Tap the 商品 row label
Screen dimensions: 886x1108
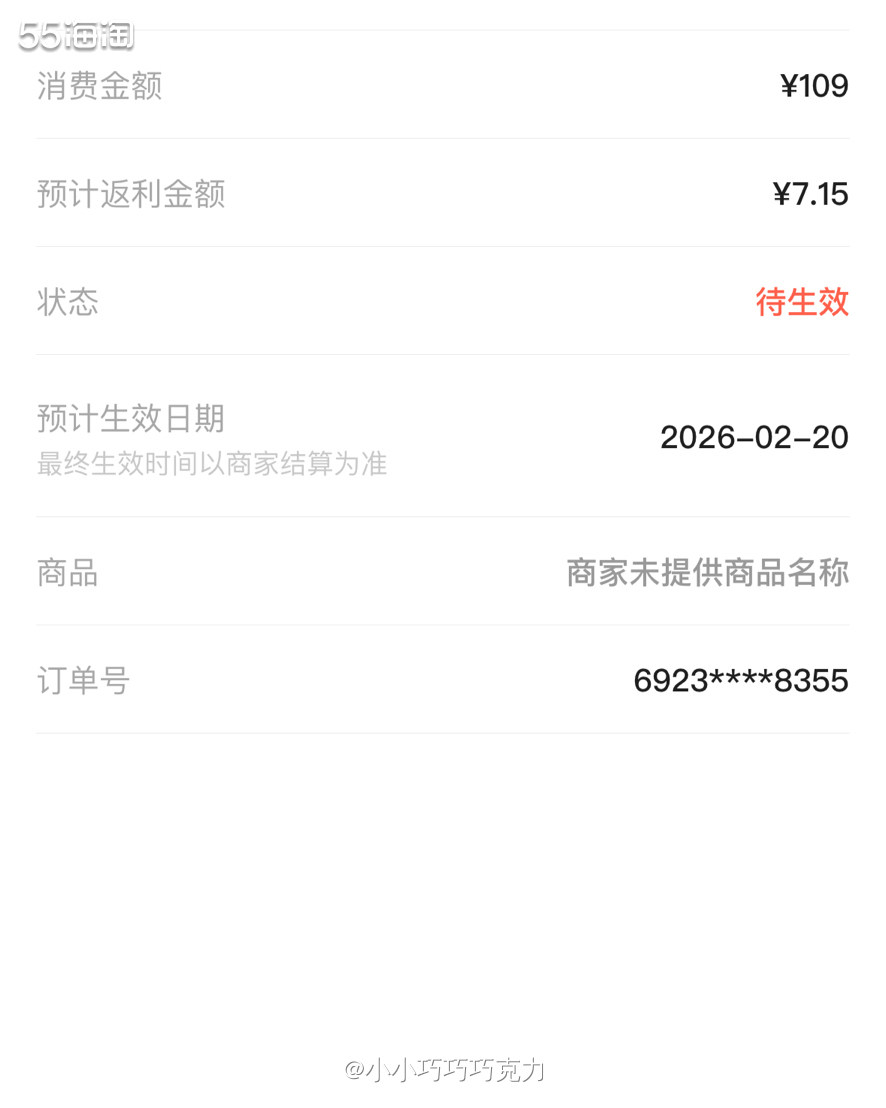[66, 573]
